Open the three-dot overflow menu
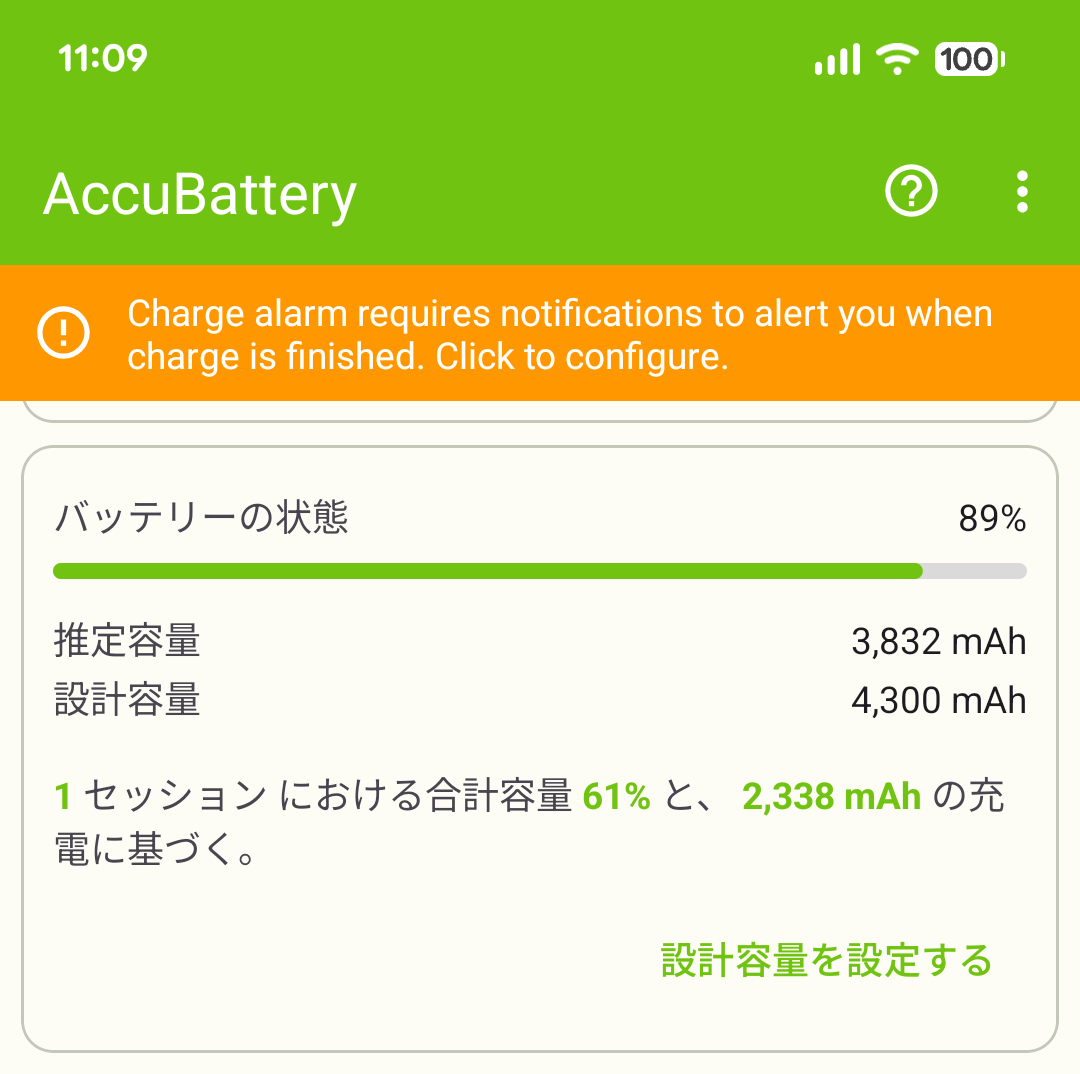 click(x=1021, y=191)
